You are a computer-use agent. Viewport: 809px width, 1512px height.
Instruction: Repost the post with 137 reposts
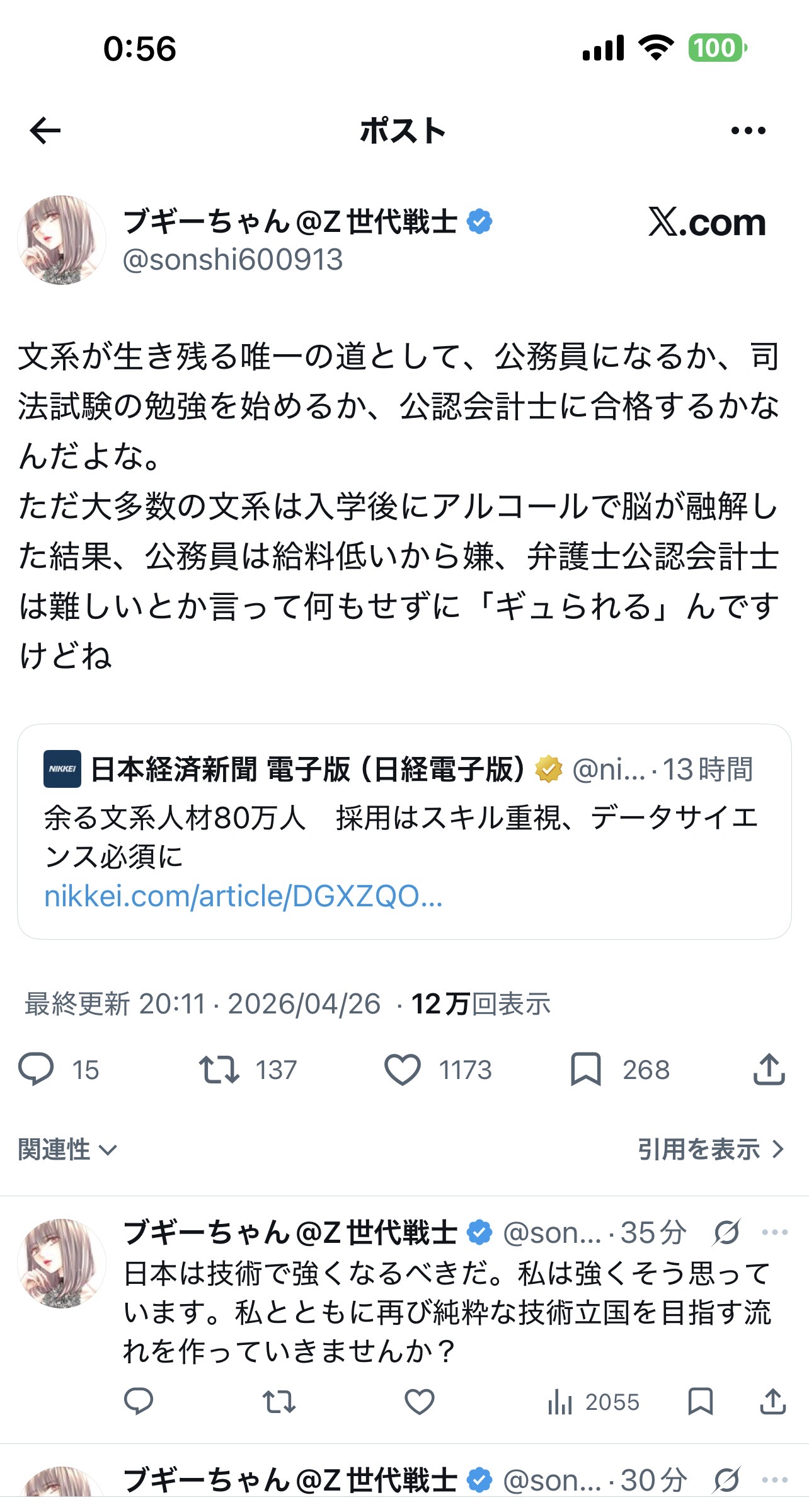(219, 1070)
